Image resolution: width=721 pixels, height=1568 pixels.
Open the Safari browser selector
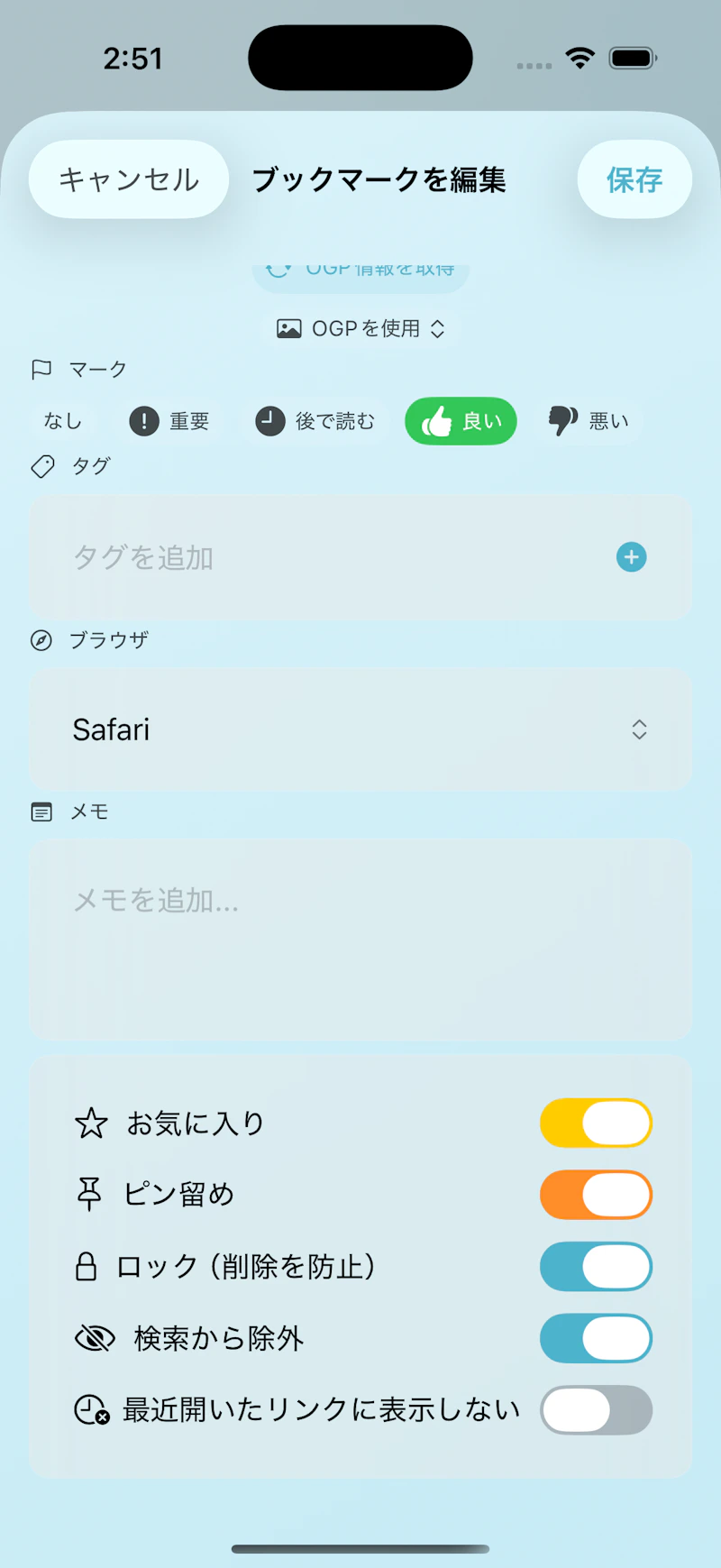[x=360, y=729]
